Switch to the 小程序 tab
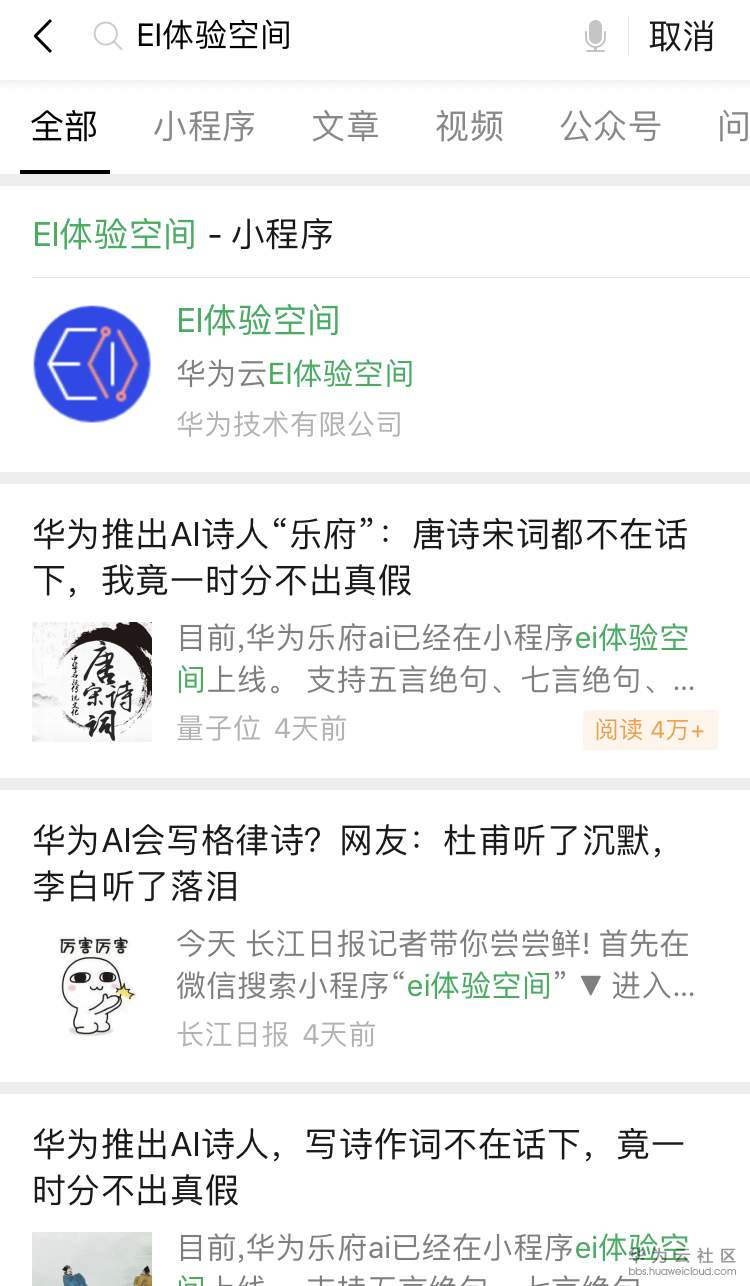 point(204,127)
